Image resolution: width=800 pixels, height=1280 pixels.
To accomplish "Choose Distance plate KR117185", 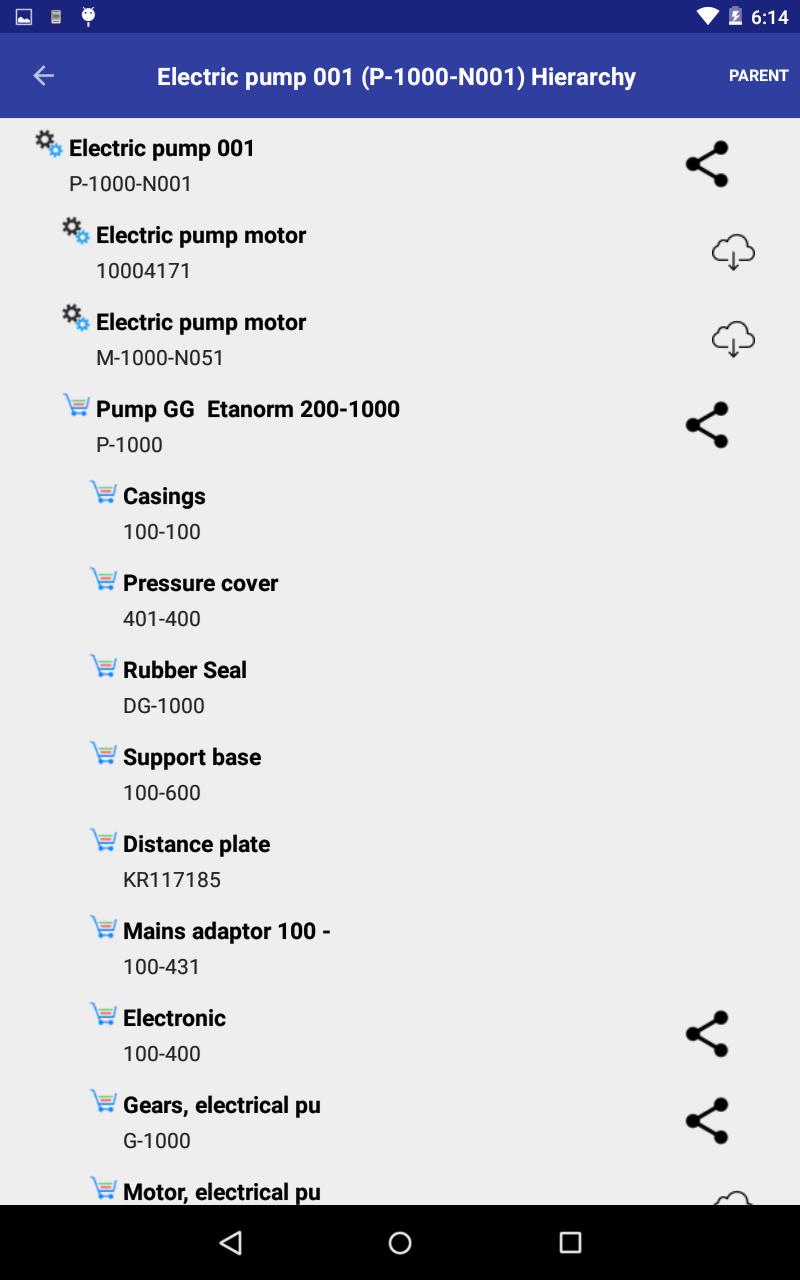I will 400,861.
